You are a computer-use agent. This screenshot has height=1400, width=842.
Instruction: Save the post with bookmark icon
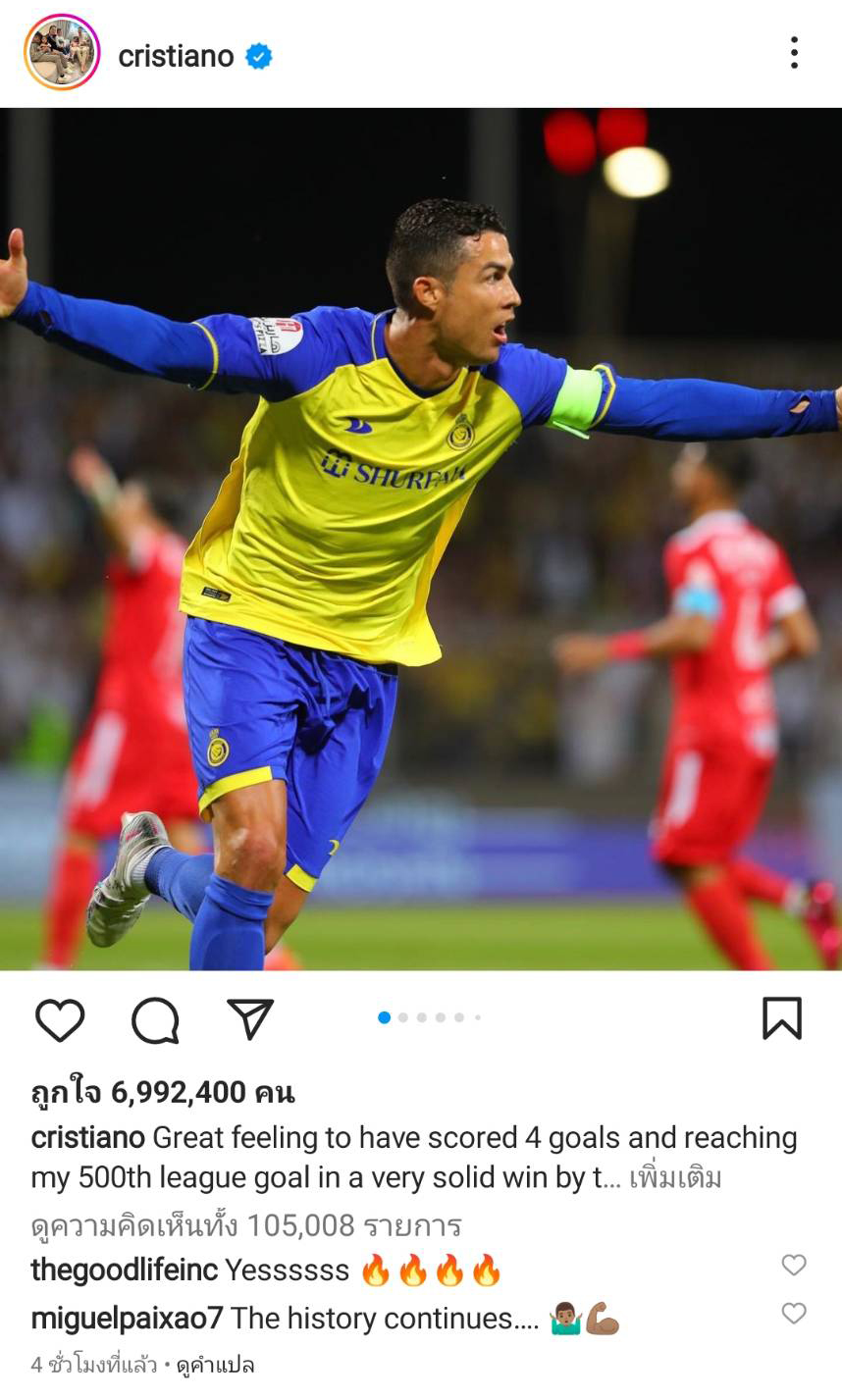point(781,1018)
